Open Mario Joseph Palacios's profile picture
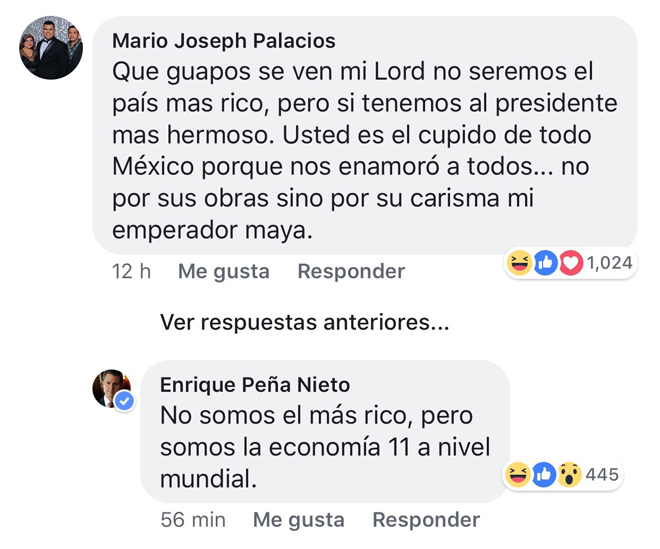This screenshot has width=660, height=549. 51,48
